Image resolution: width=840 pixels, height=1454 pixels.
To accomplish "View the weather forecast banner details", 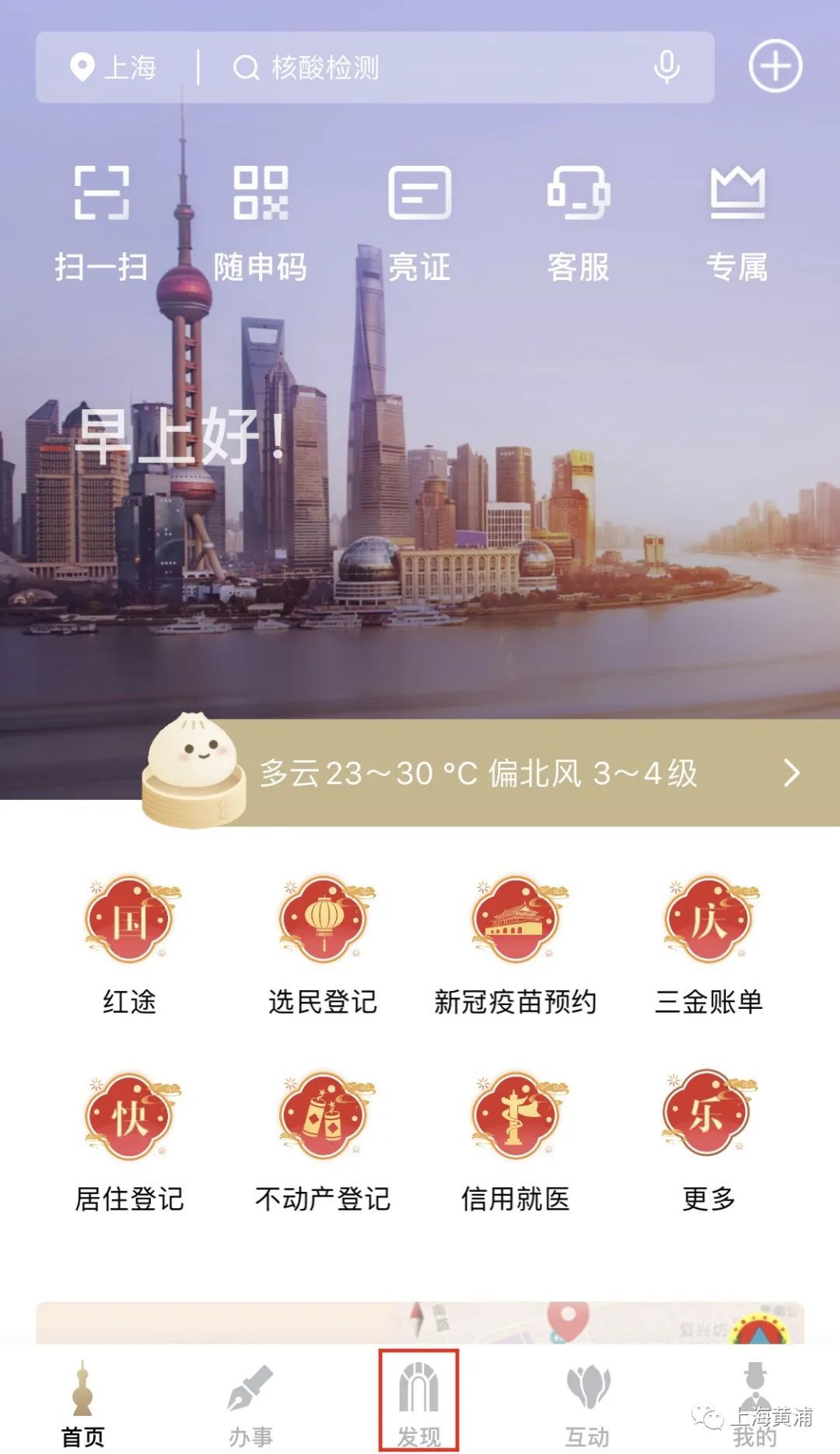I will [x=513, y=773].
